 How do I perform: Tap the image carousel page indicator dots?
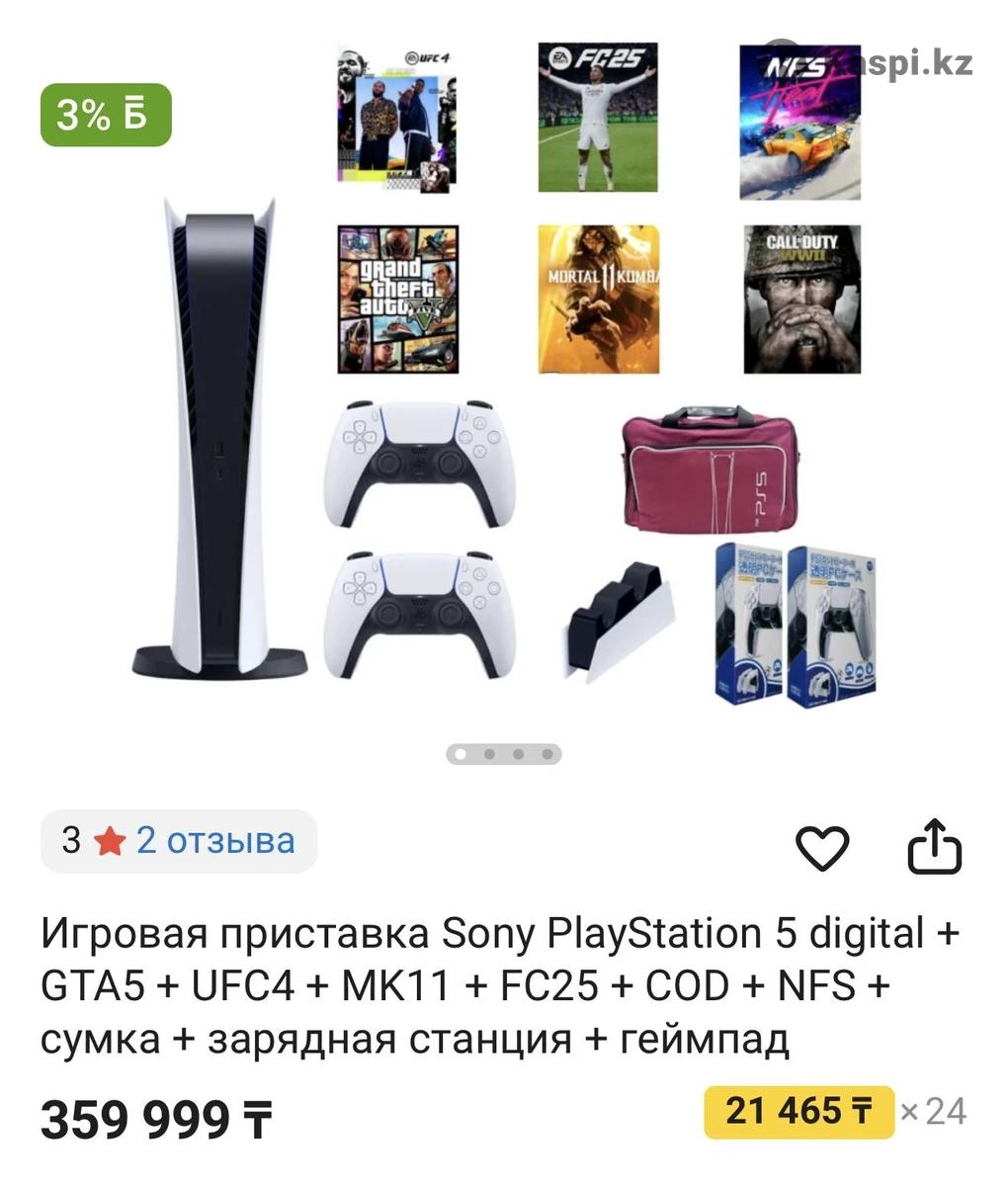coord(504,754)
